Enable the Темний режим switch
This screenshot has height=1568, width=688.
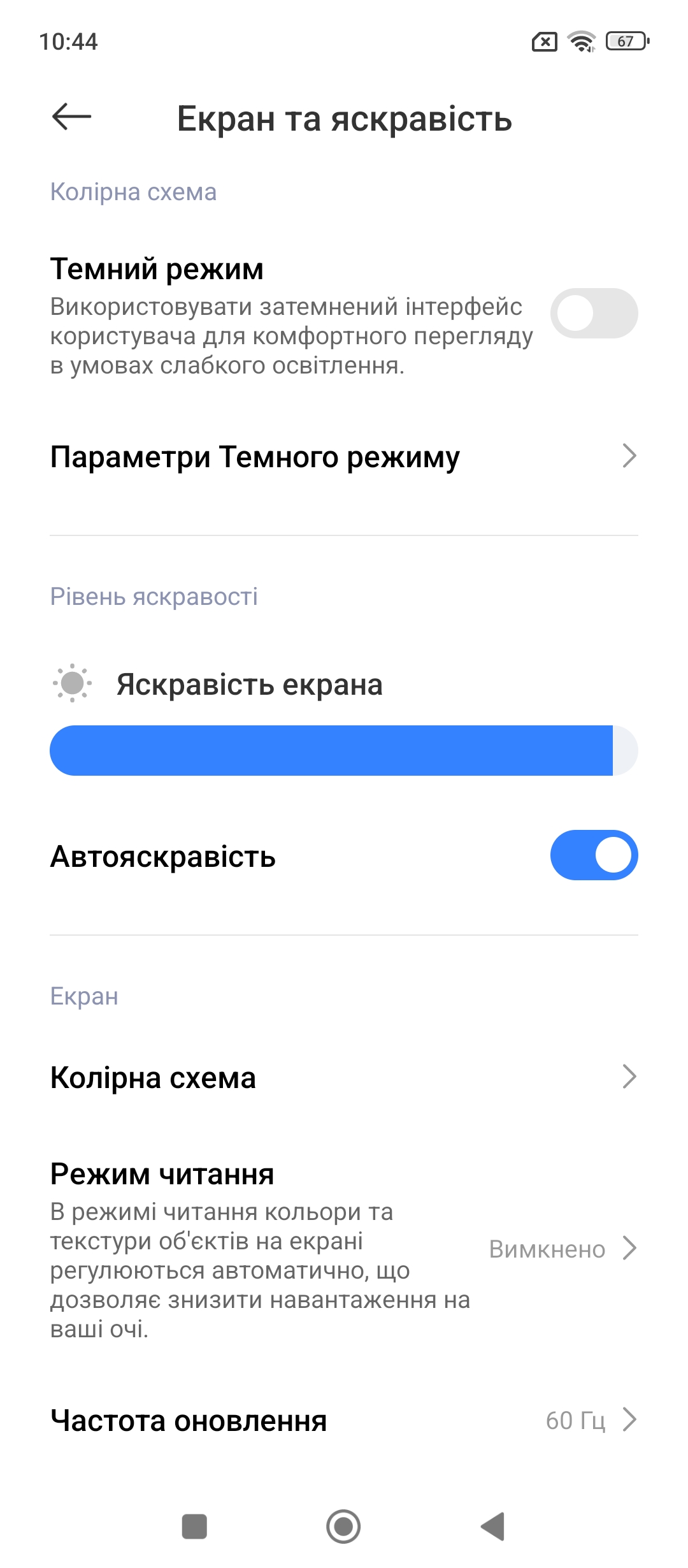point(594,313)
